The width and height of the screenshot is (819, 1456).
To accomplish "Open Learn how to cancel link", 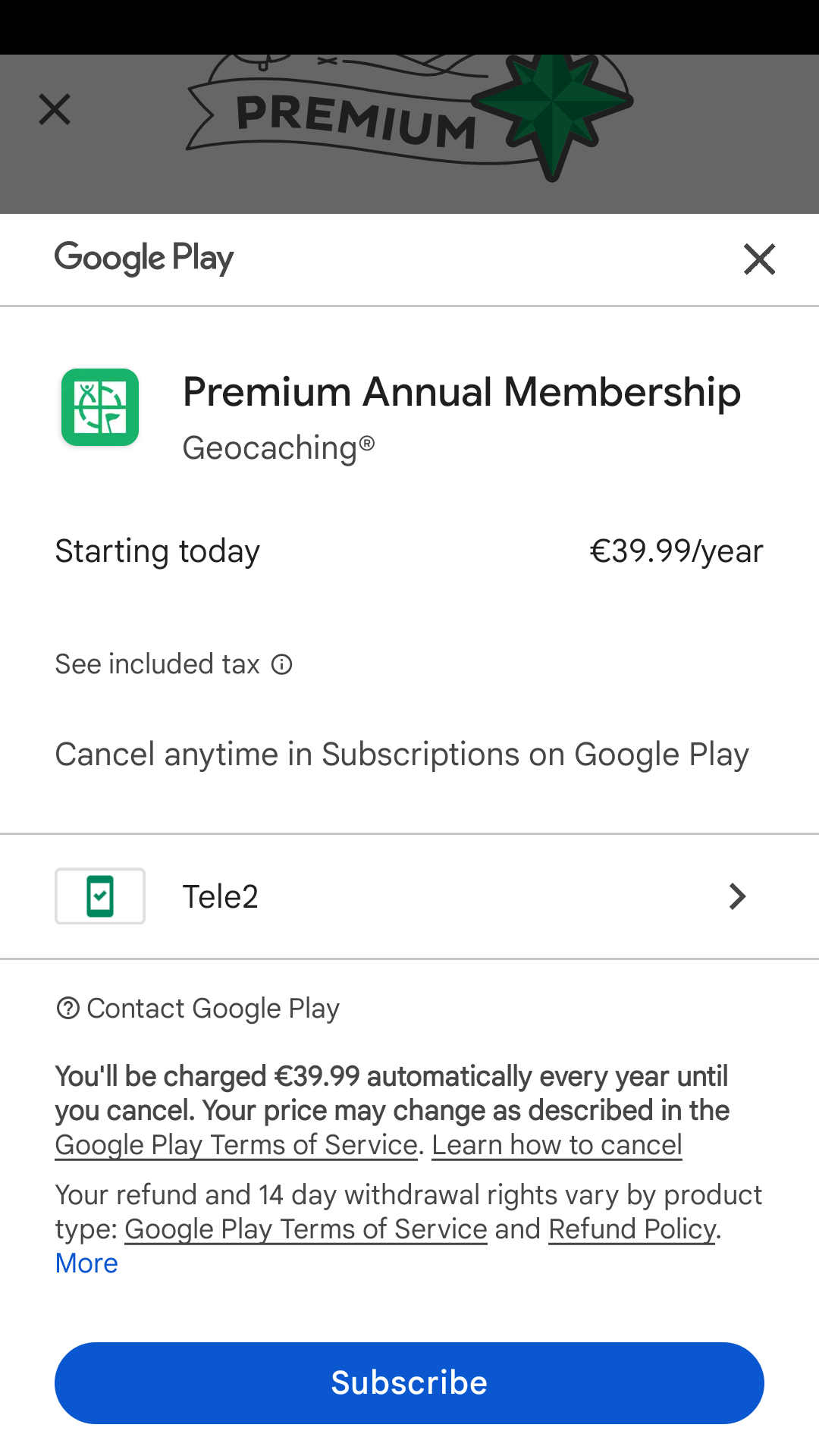I will [x=557, y=1145].
